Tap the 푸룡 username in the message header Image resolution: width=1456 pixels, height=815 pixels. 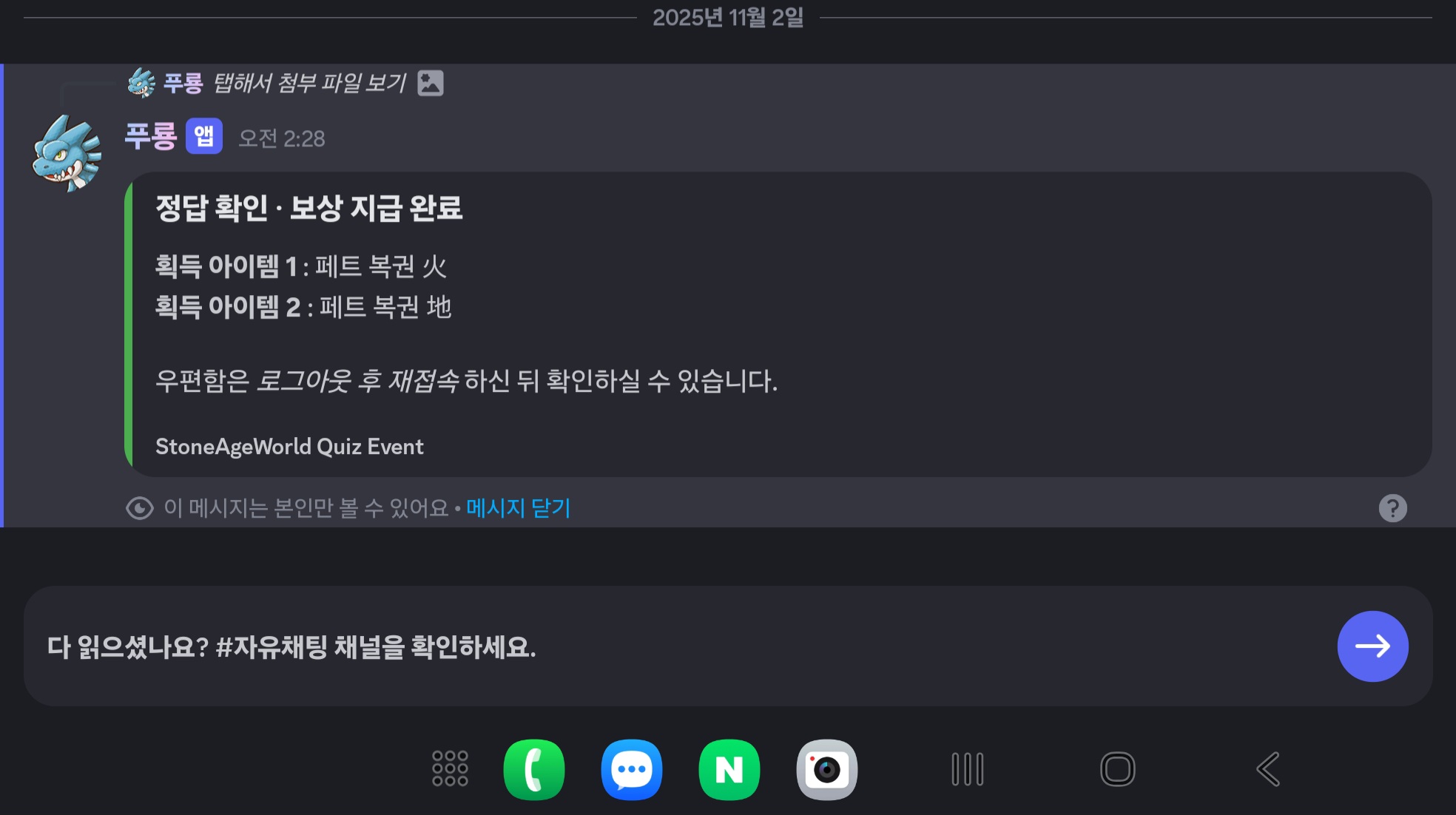point(151,137)
